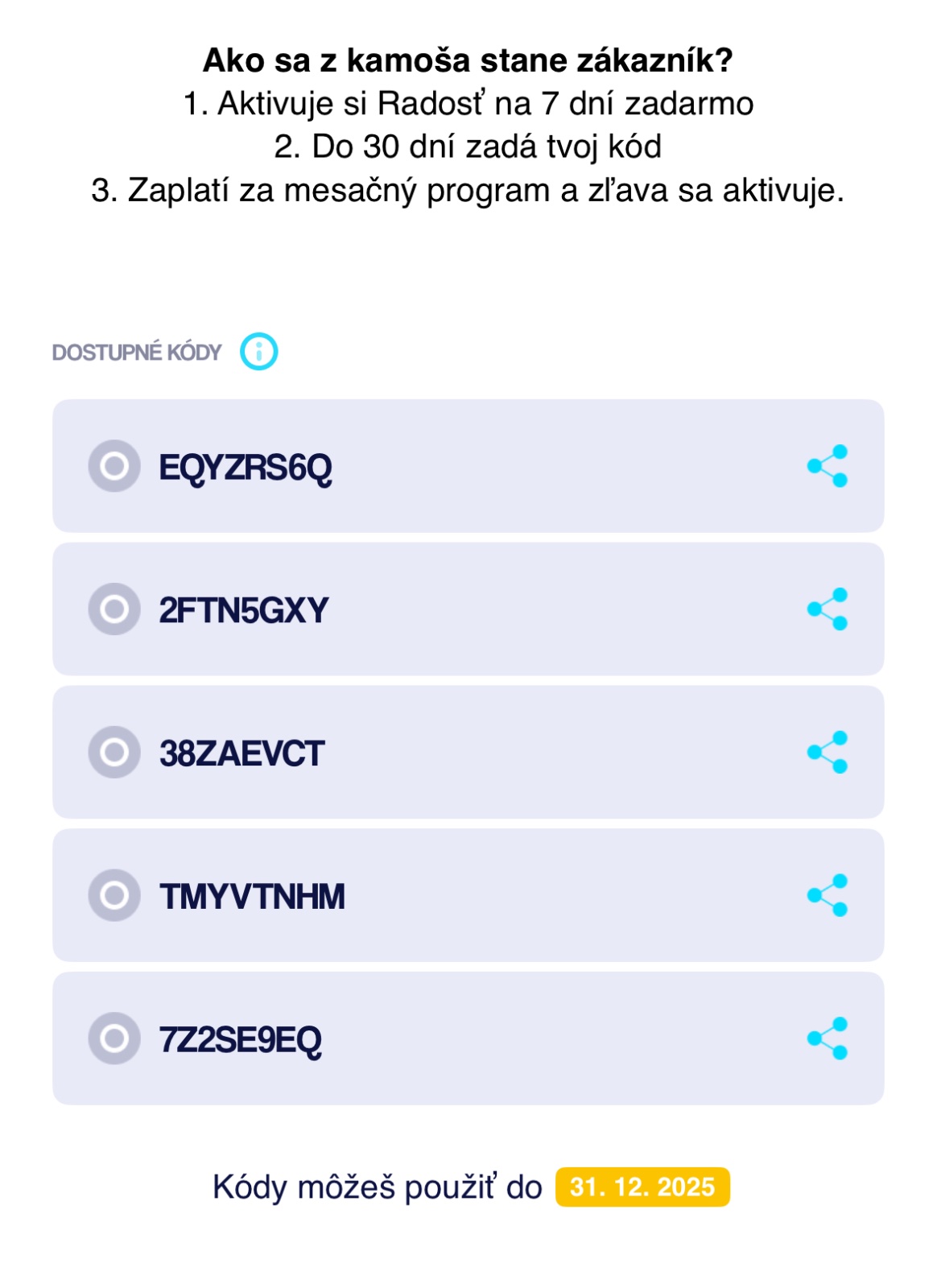Select the radio button for code 7Z2SE9EQ
Image resolution: width=937 pixels, height=1288 pixels.
114,1038
